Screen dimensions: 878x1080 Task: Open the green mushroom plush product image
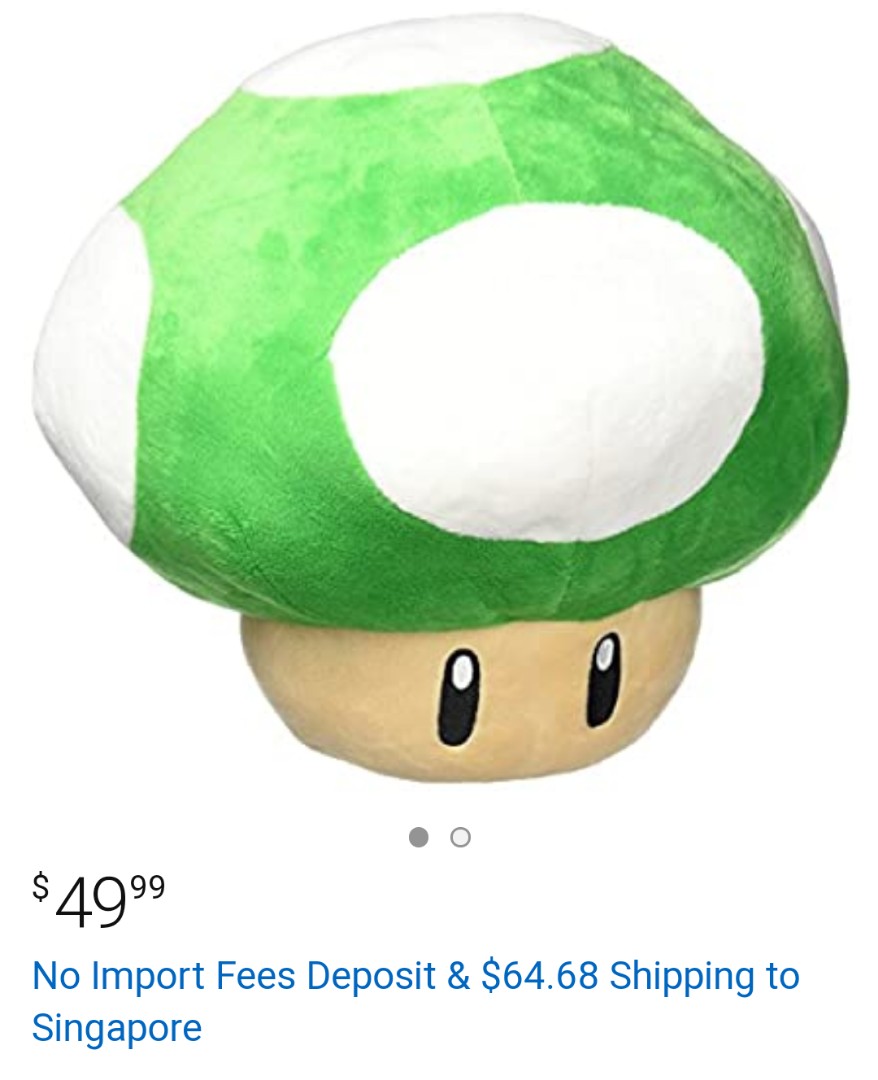point(440,400)
